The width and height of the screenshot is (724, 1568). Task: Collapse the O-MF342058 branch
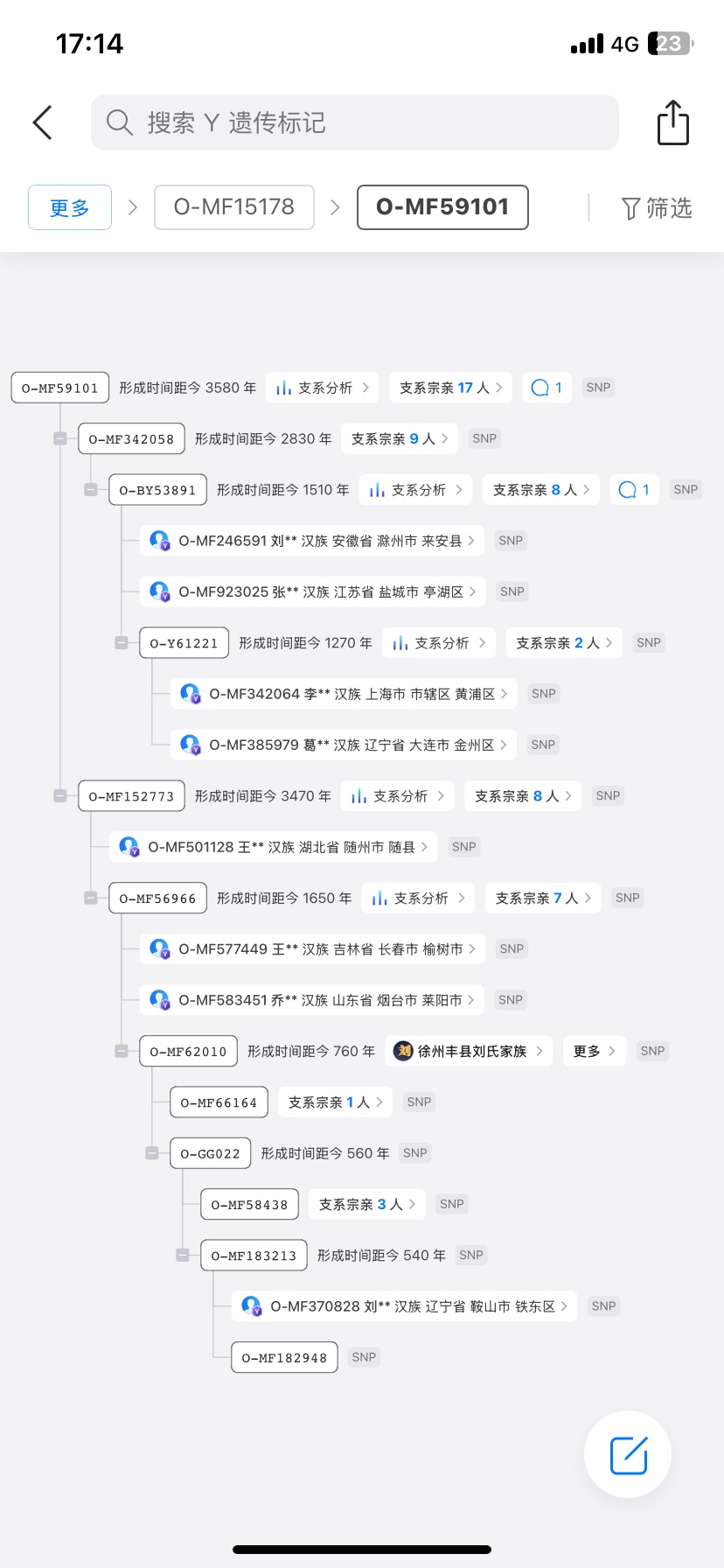tap(60, 439)
